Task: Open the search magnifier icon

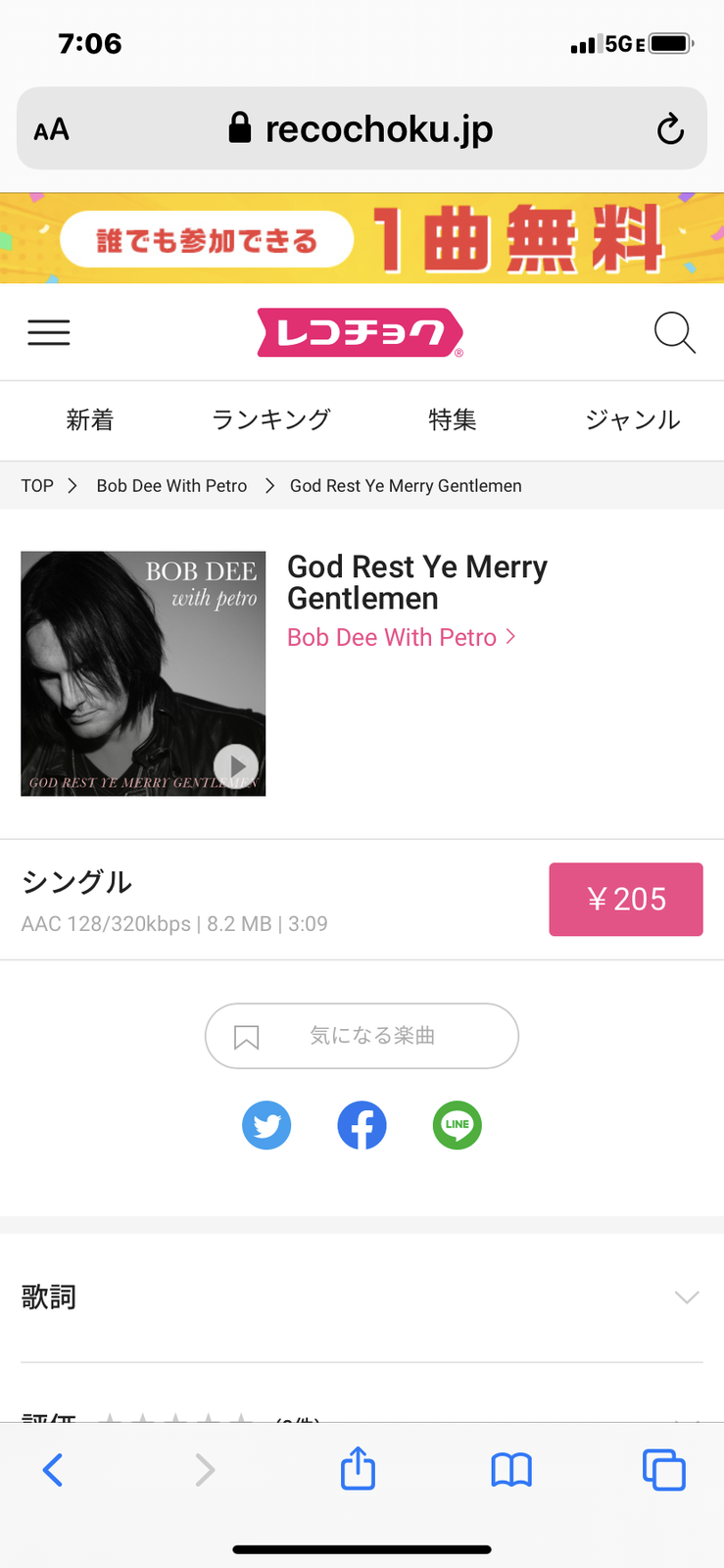Action: [674, 332]
